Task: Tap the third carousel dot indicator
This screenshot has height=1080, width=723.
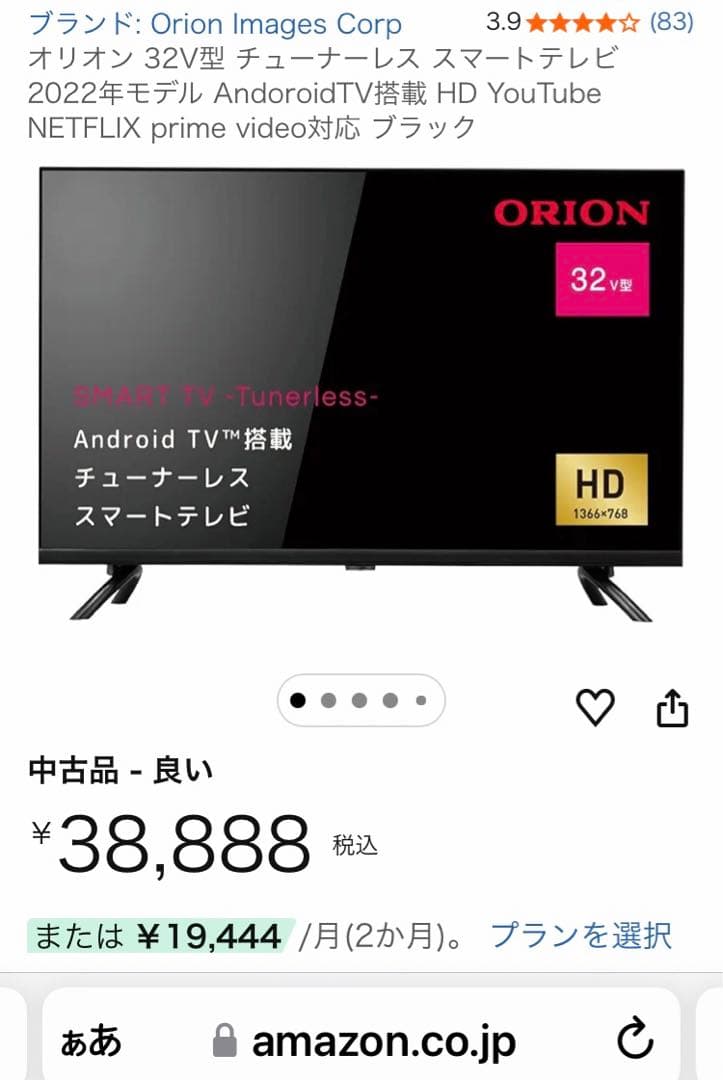Action: point(358,700)
